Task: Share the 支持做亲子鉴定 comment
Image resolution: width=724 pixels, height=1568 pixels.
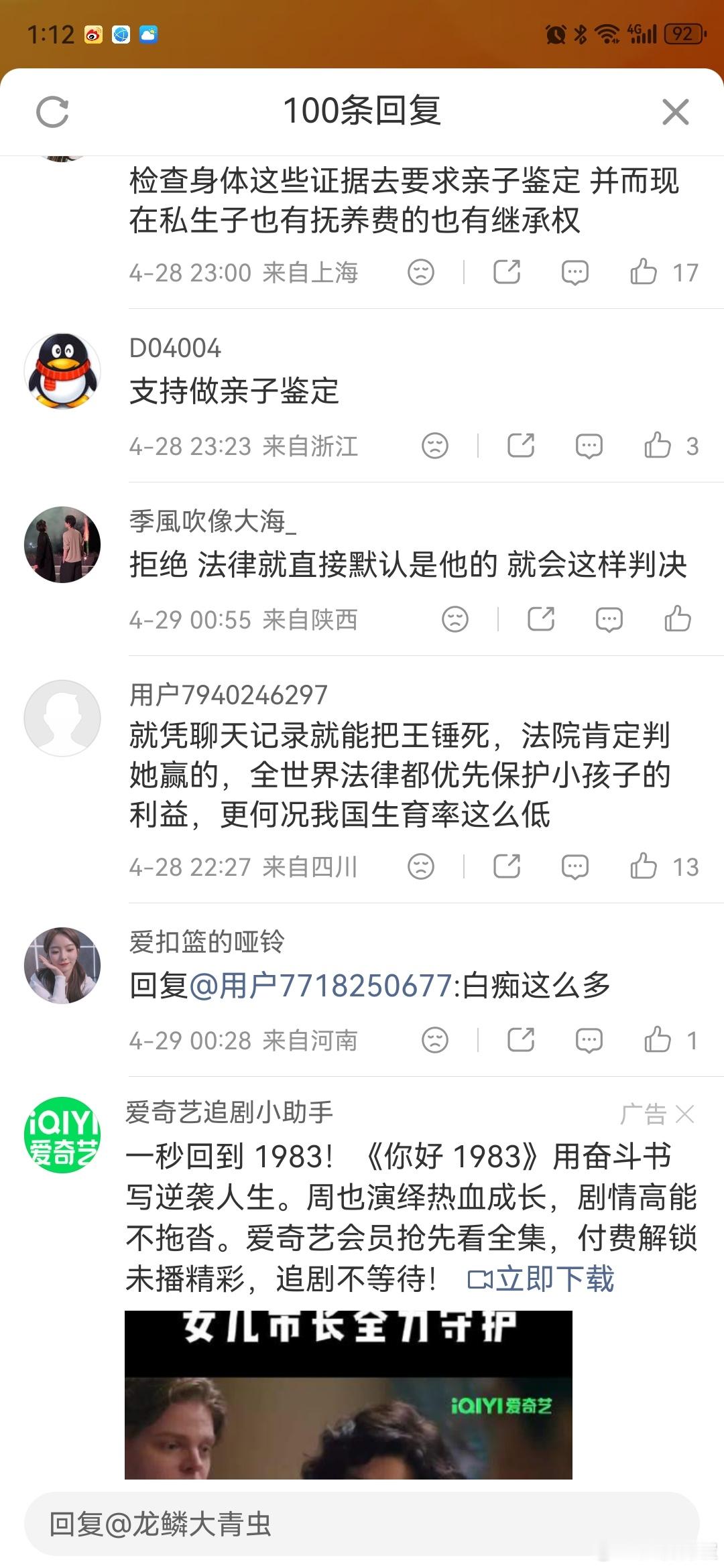Action: point(522,446)
